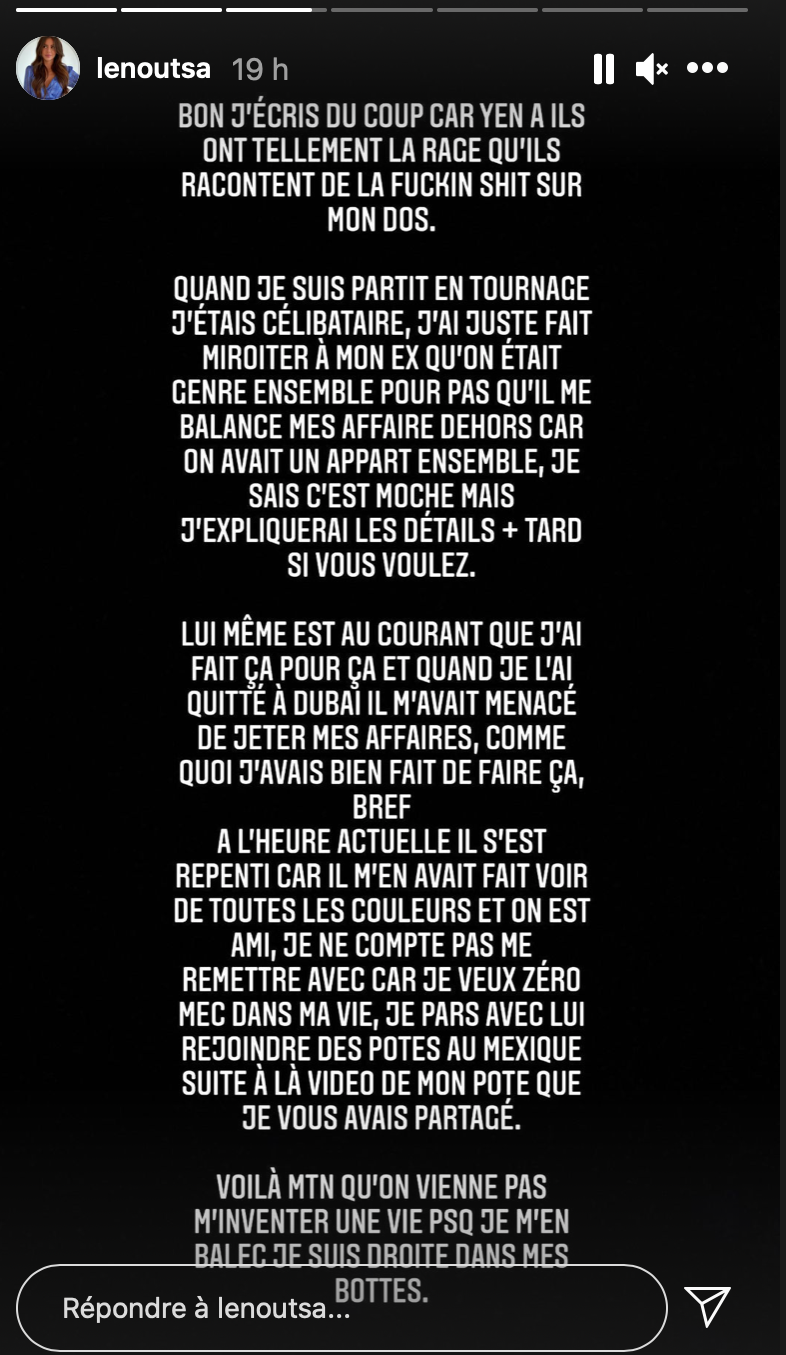This screenshot has width=786, height=1355.
Task: Open the three-dot options menu
Action: click(708, 68)
